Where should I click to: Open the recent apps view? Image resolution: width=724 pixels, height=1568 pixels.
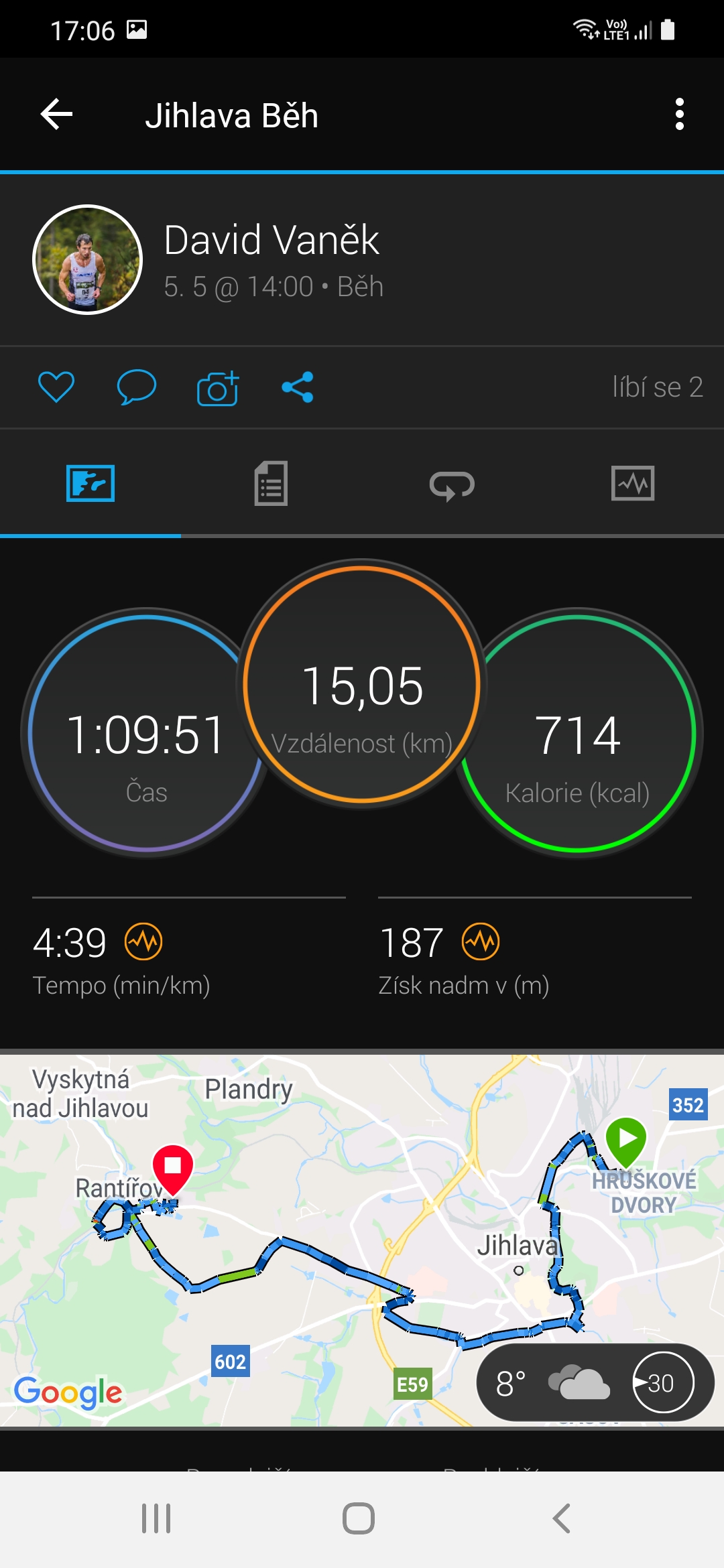[x=156, y=1518]
